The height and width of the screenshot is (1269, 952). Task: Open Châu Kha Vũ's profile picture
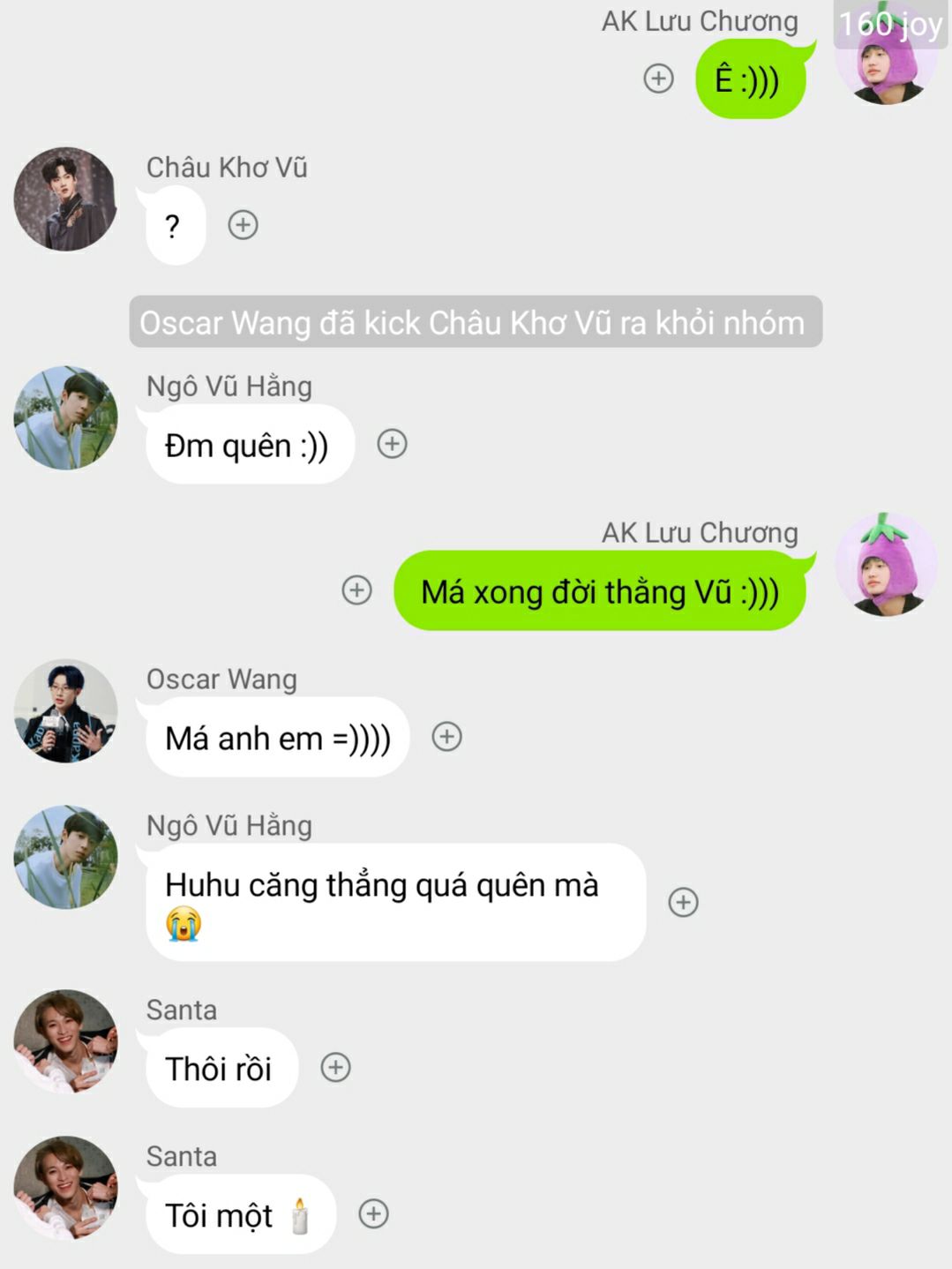[x=65, y=199]
